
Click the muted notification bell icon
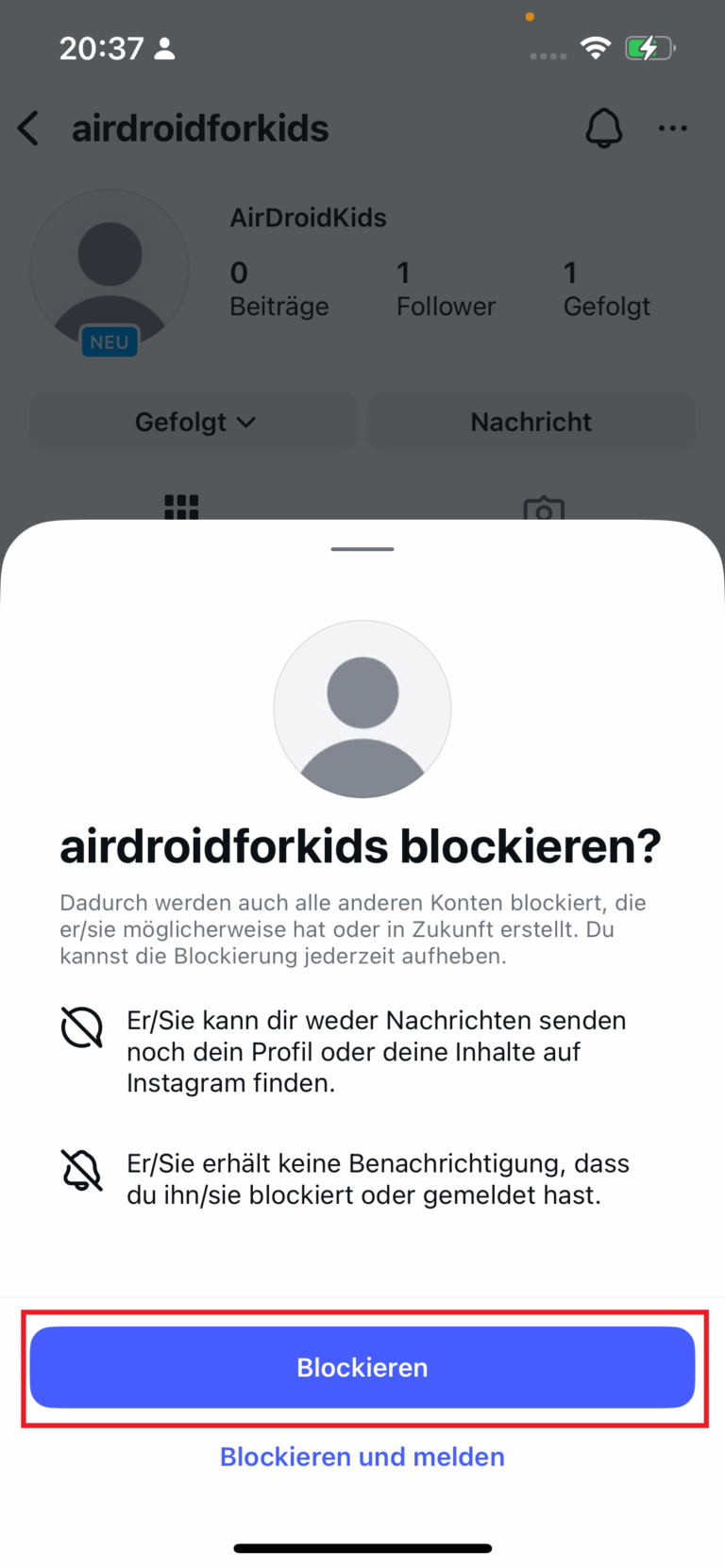coord(82,1171)
